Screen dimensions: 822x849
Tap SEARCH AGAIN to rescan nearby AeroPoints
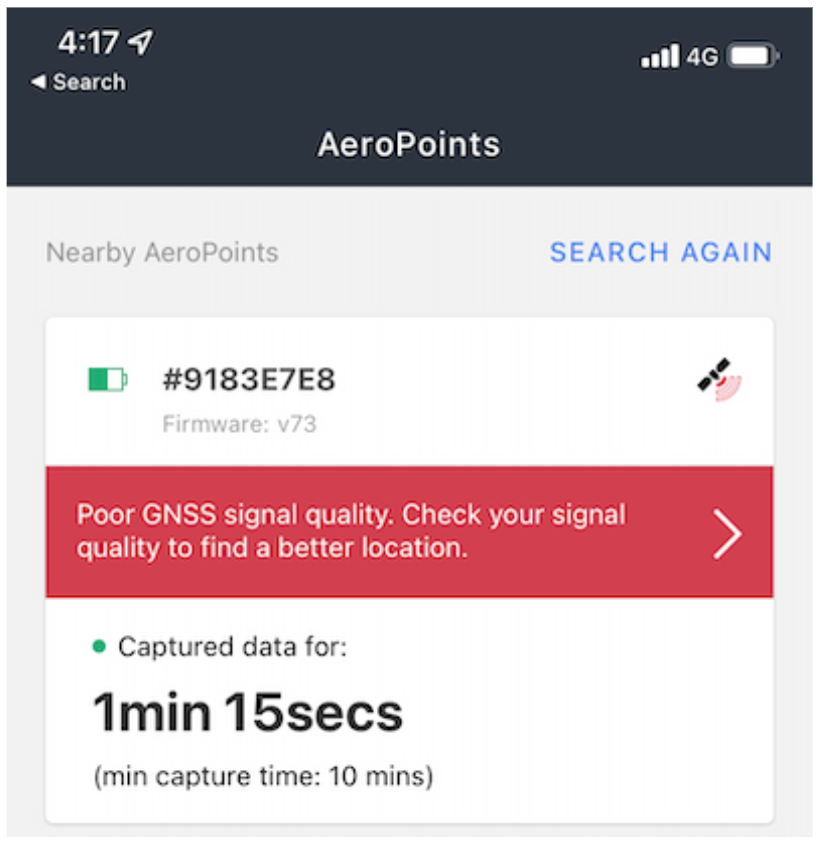[660, 252]
